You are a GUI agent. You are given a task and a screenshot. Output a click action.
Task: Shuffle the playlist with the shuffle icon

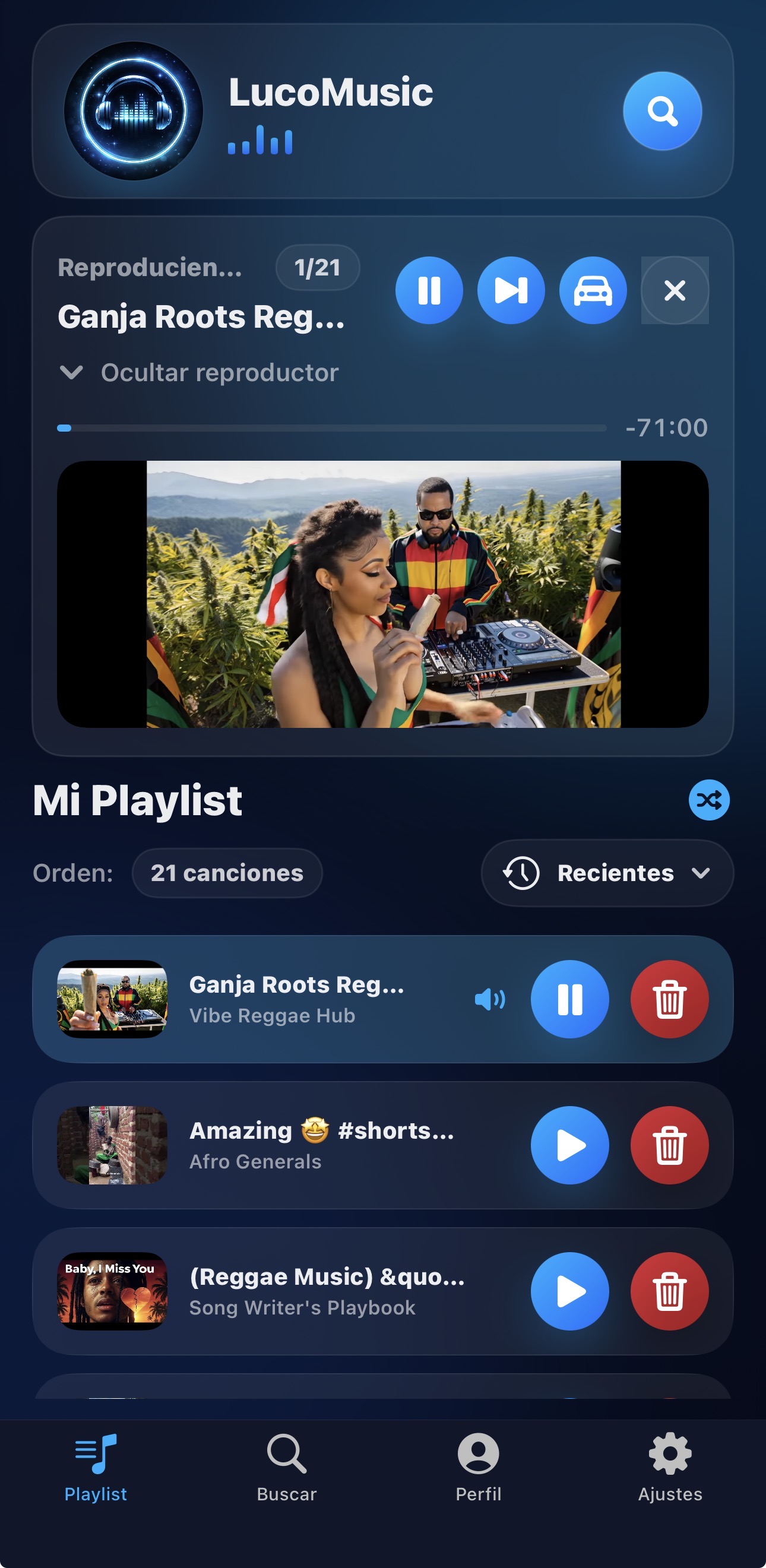pyautogui.click(x=708, y=800)
